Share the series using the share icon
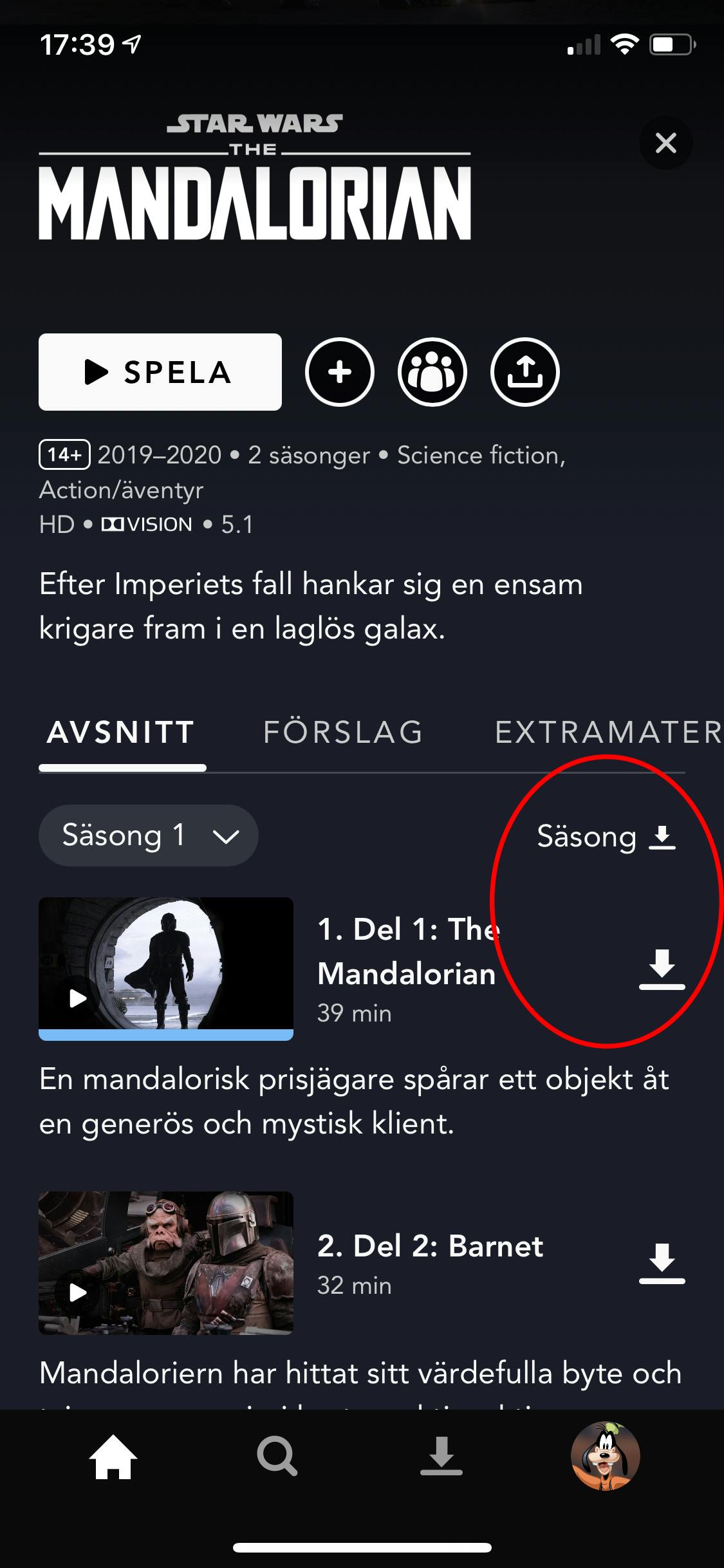Screen dimensions: 724x1568 coord(525,372)
